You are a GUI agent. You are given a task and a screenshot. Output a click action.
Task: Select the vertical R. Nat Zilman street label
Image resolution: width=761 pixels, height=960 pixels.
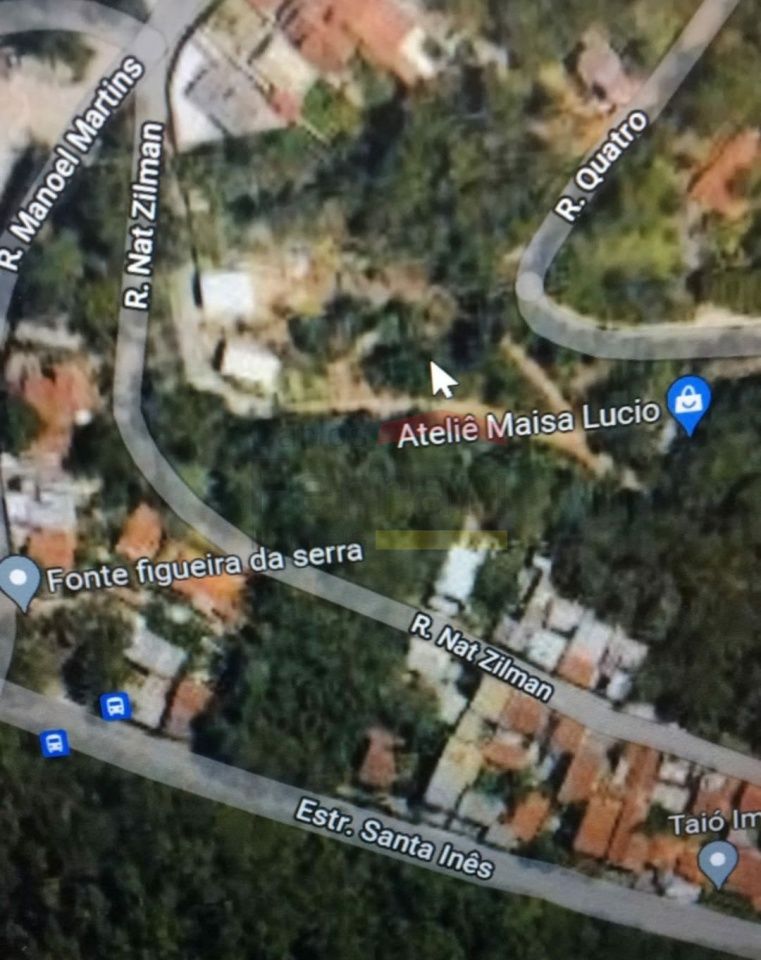point(142,210)
